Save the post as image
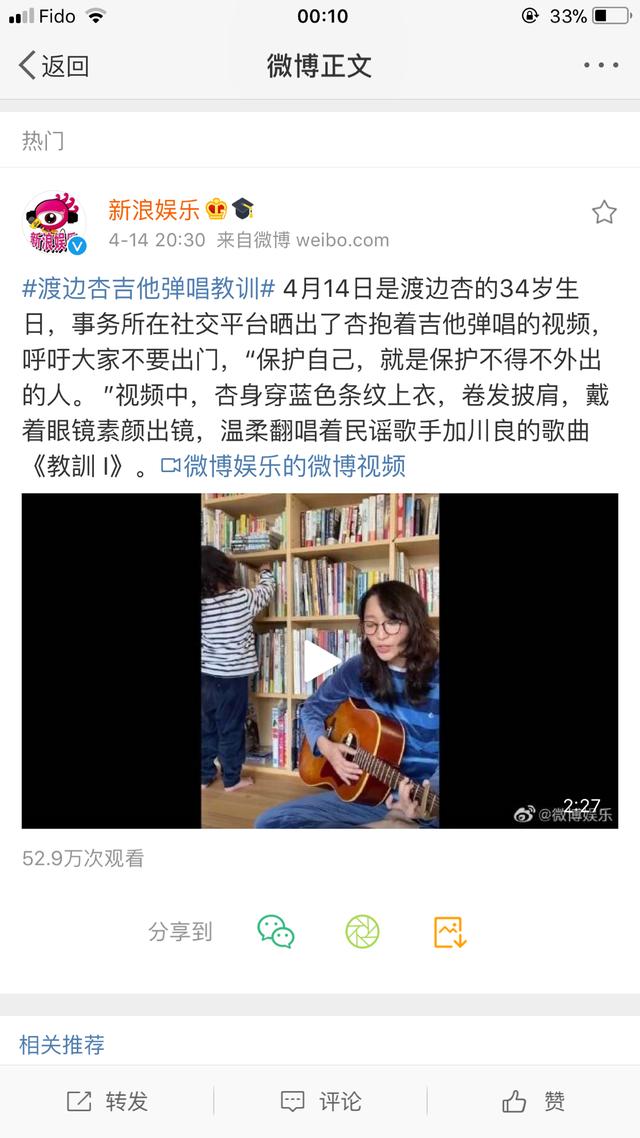640x1138 pixels. (450, 931)
